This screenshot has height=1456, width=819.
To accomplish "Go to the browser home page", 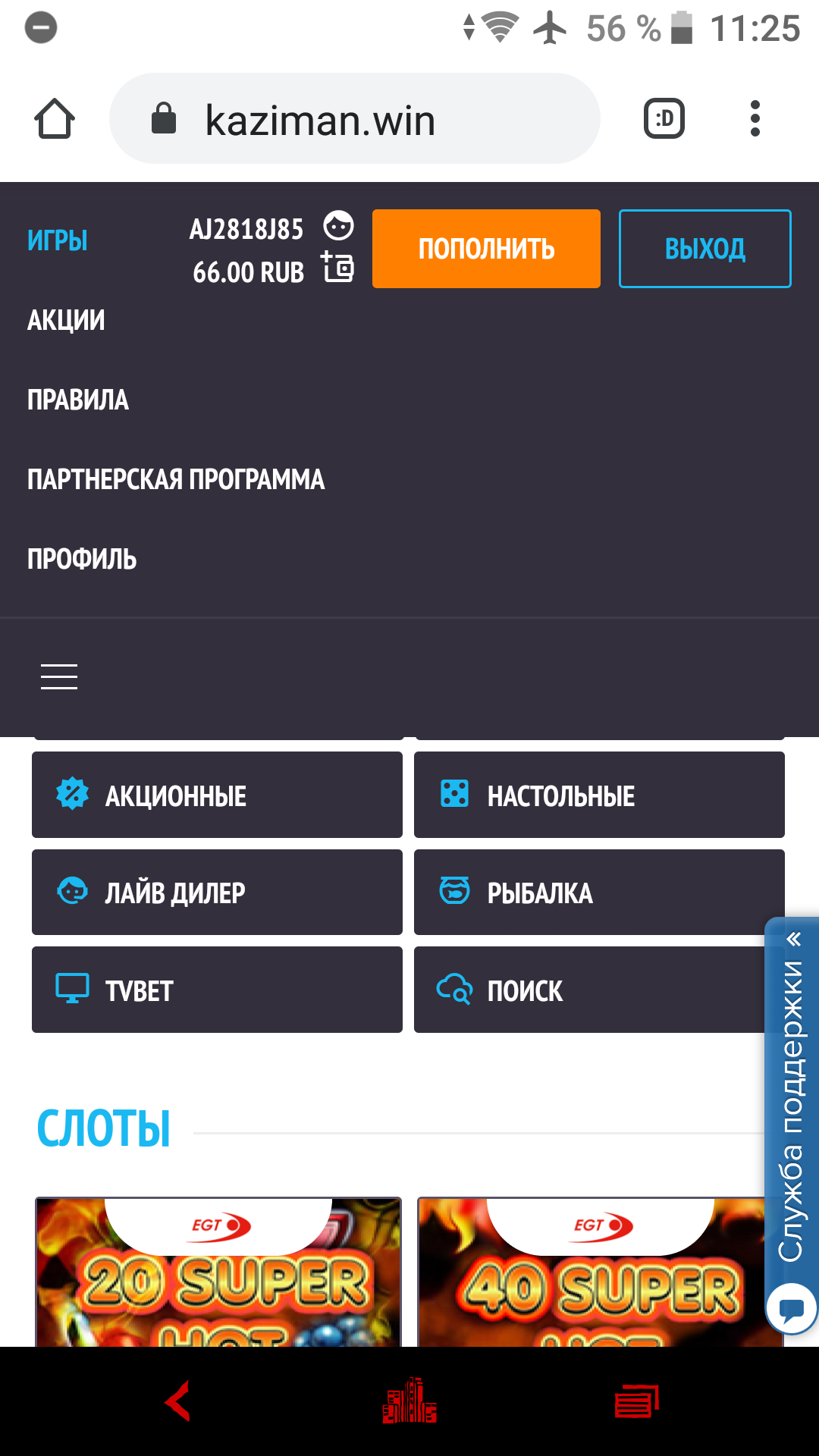I will point(55,119).
